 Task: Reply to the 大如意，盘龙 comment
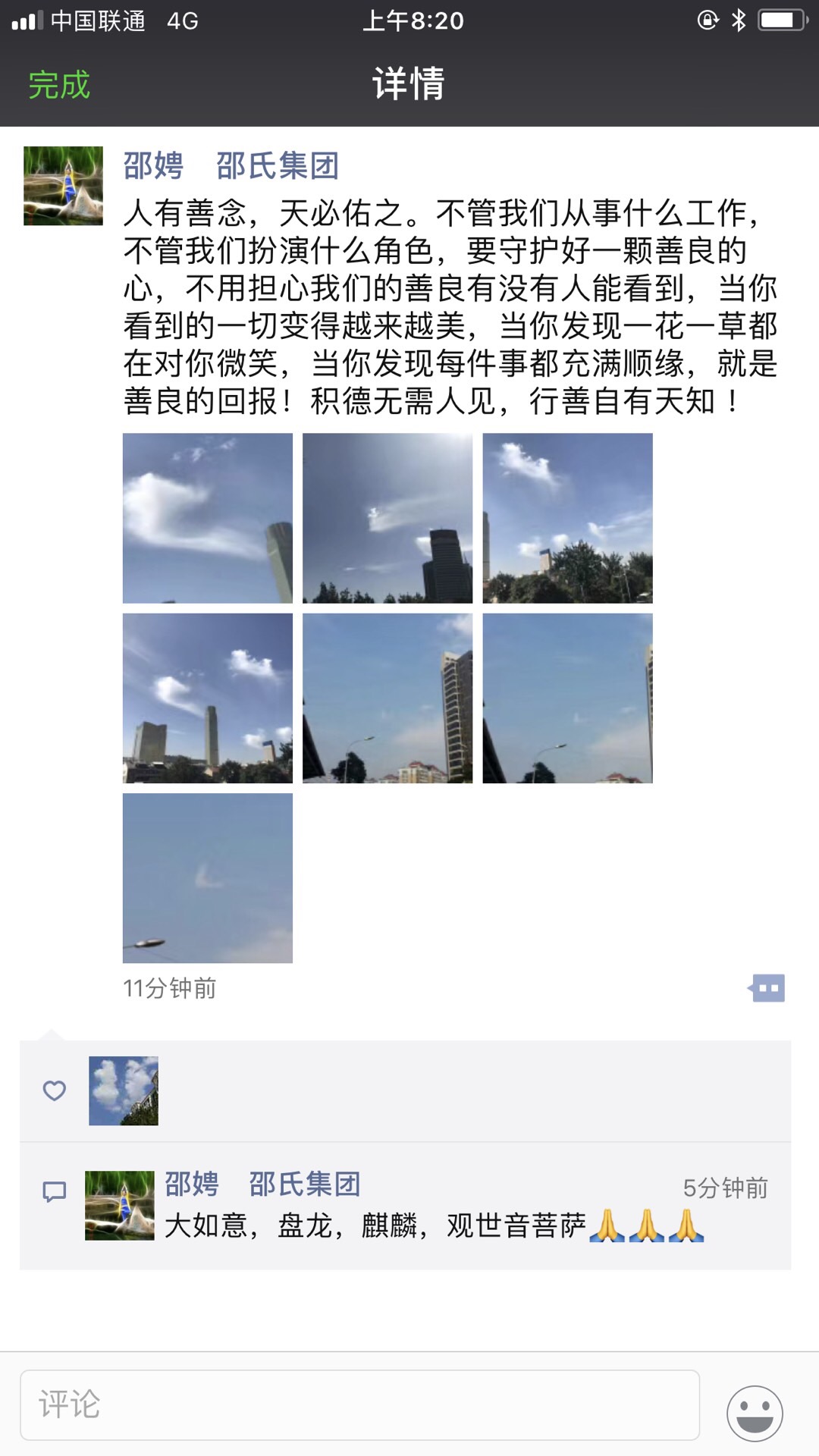pos(432,1225)
